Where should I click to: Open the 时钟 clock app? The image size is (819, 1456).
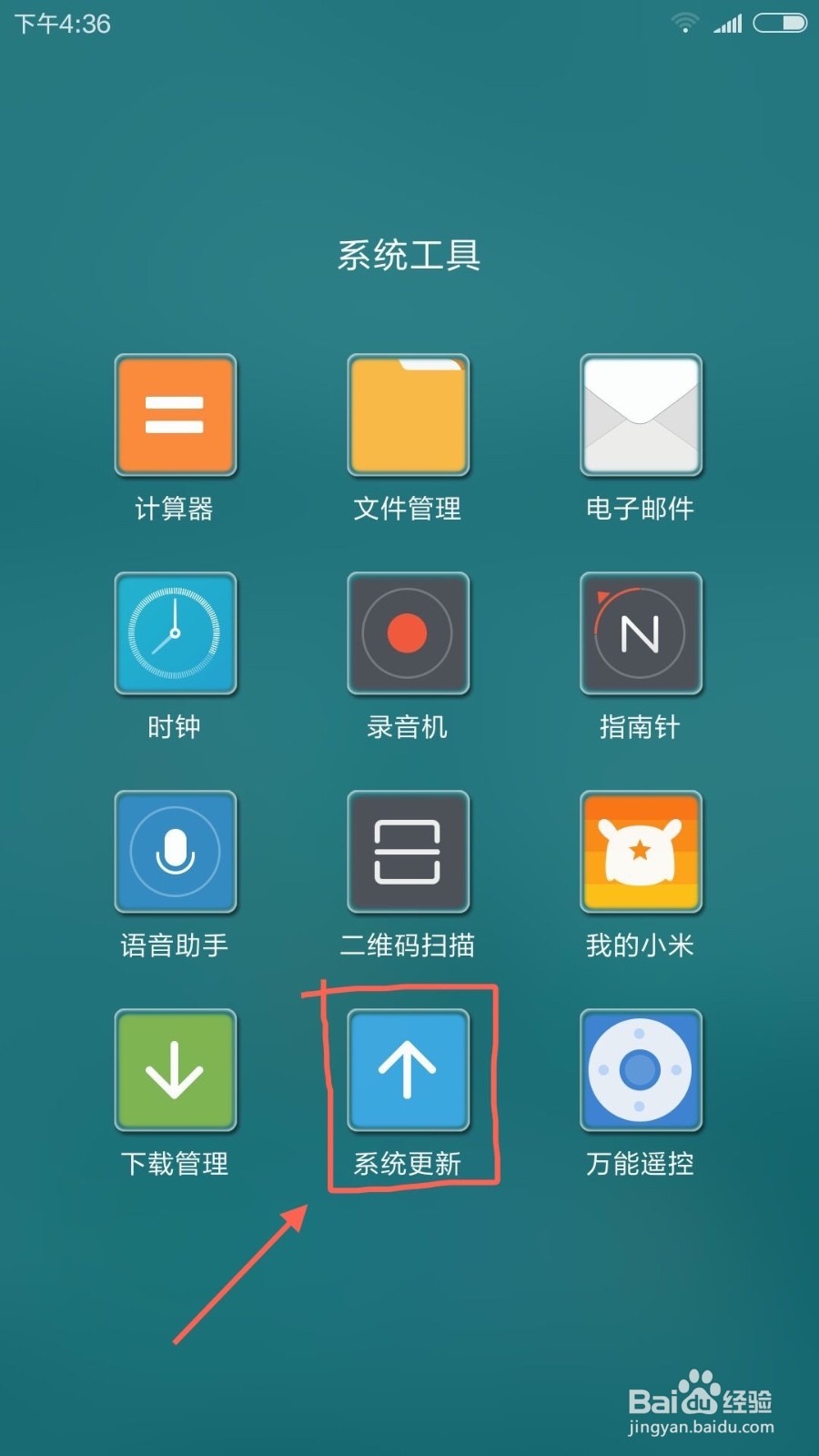[175, 633]
